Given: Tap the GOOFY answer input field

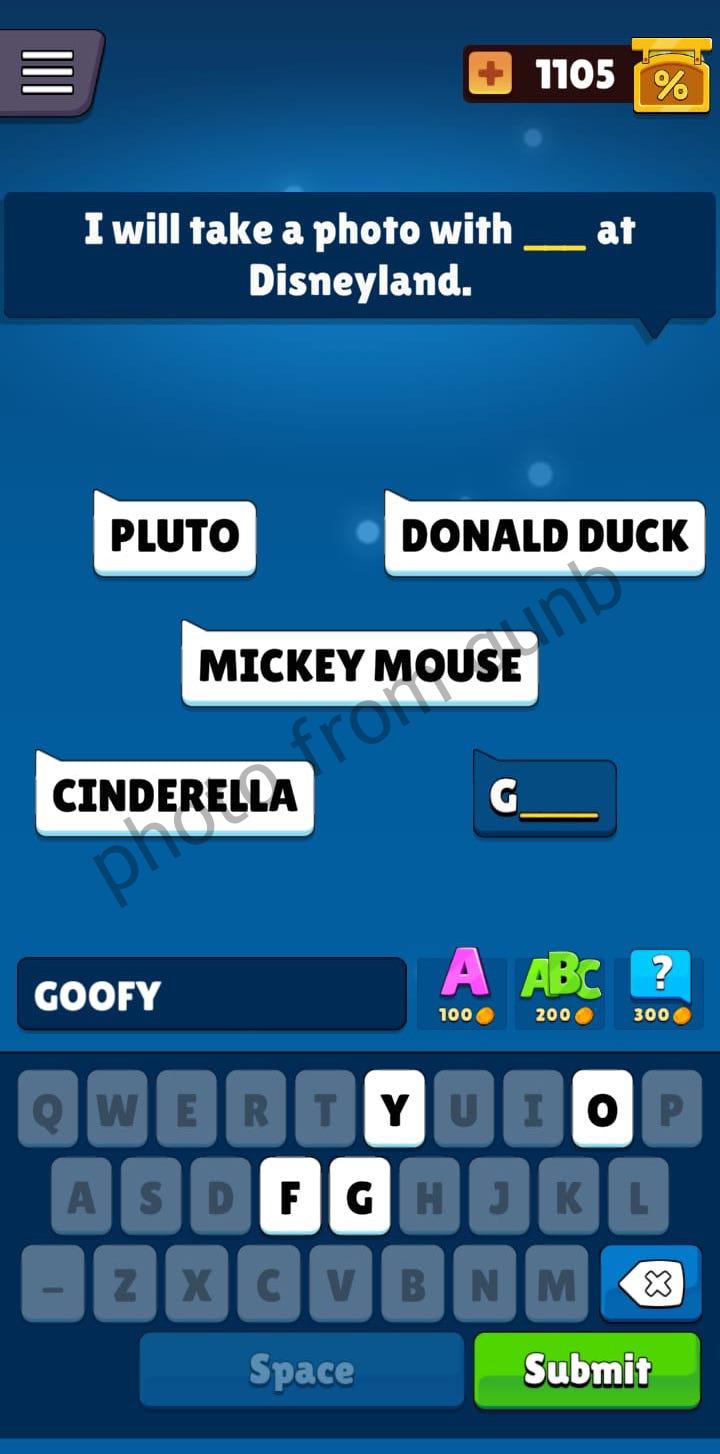Looking at the screenshot, I should tap(211, 995).
